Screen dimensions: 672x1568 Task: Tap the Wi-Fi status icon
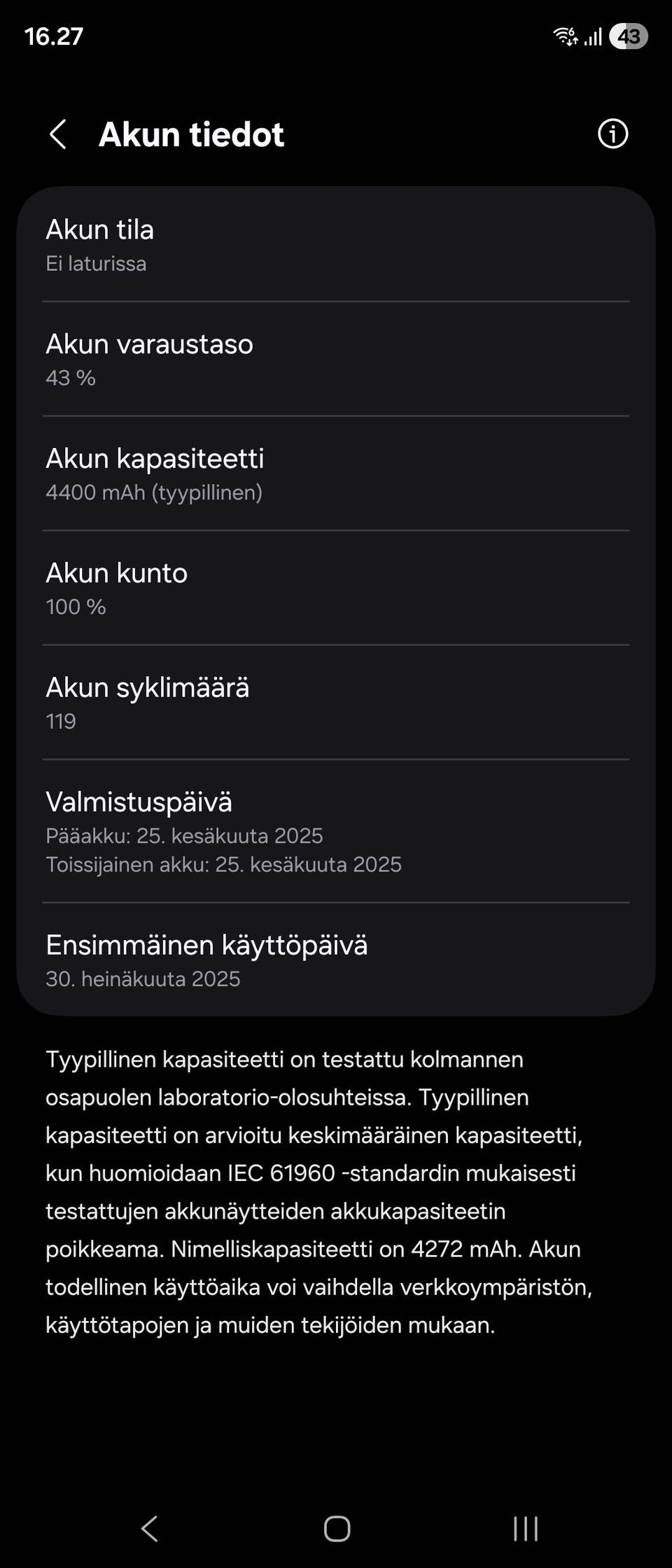[564, 36]
